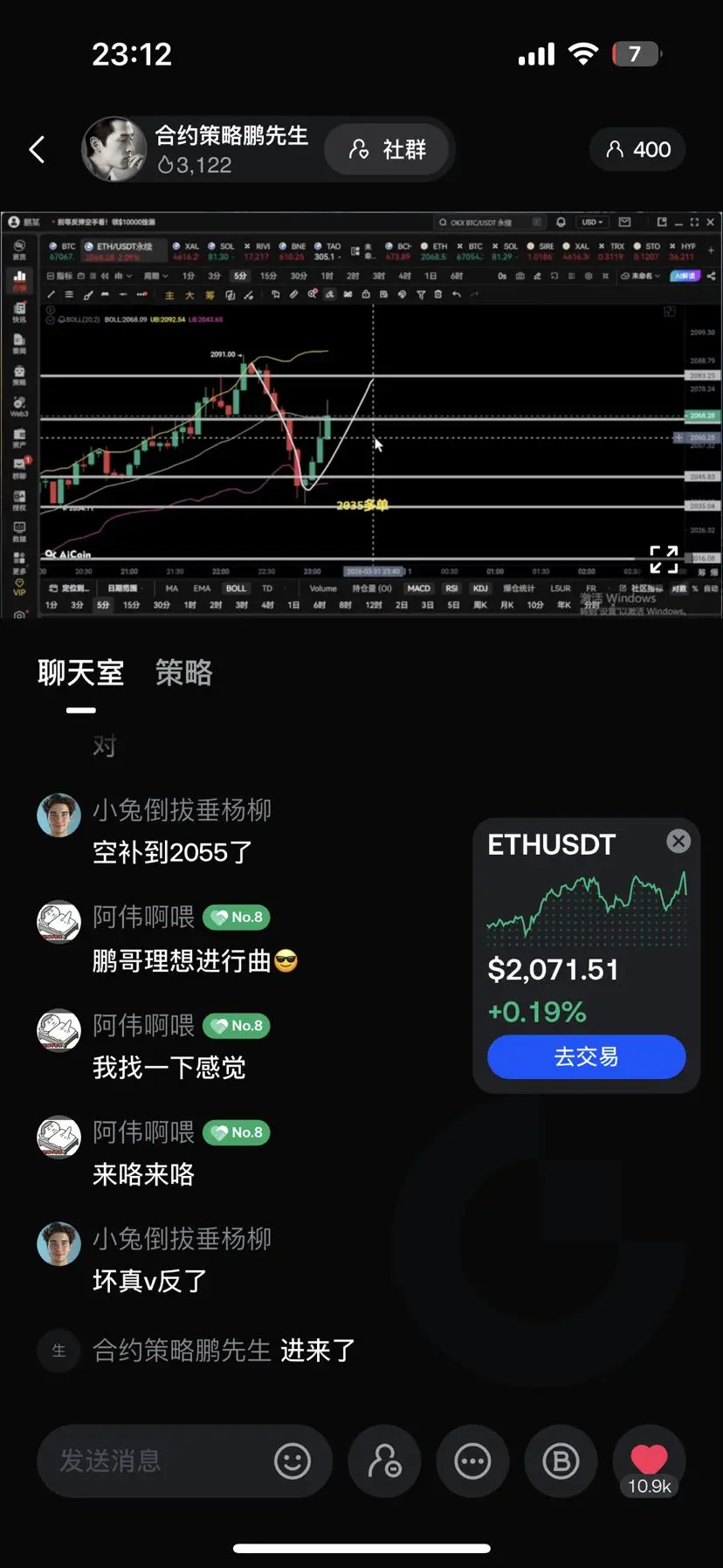Open the more options bubble icon

(472, 1461)
